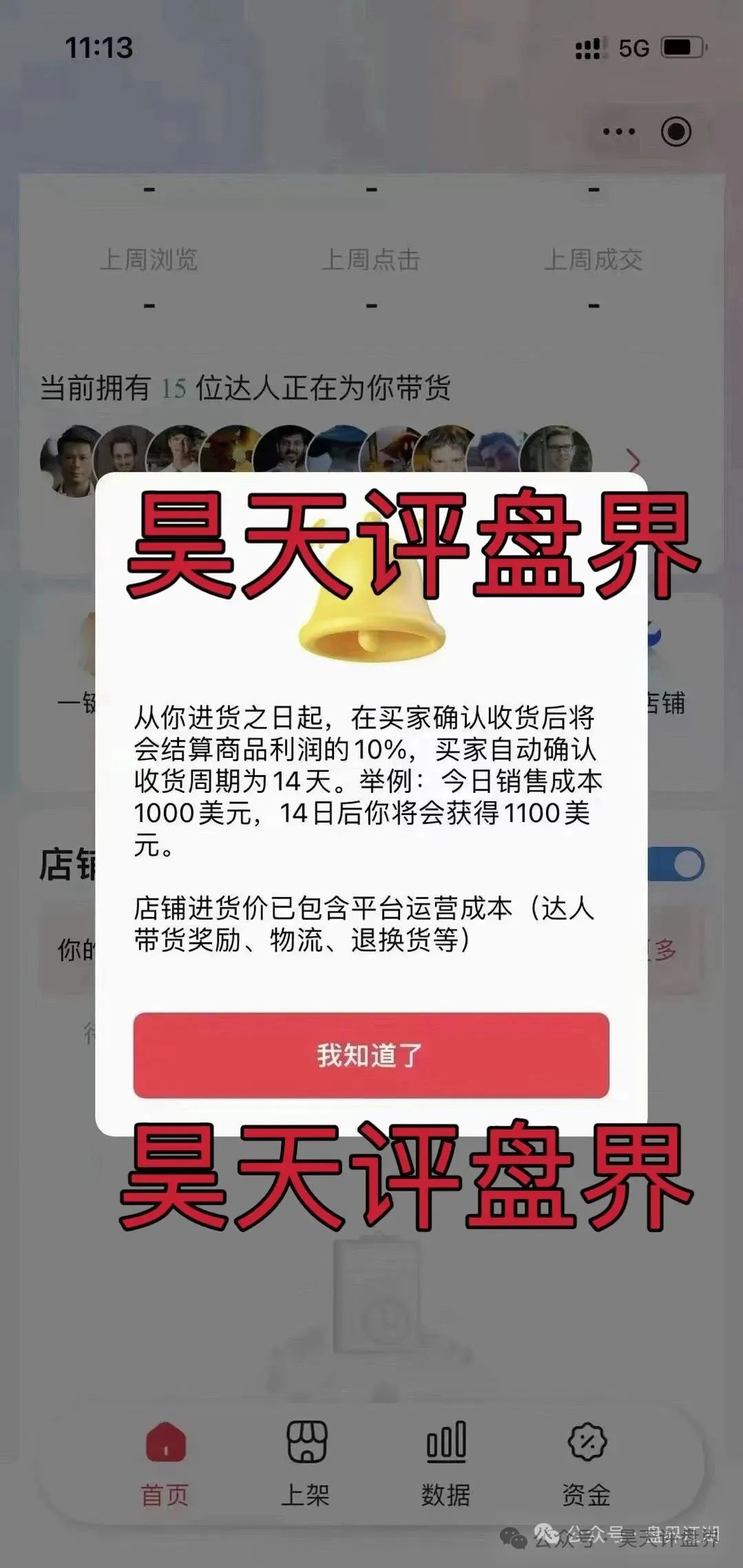This screenshot has height=1568, width=743.
Task: Dismiss the dialog with 我知道了
Action: [x=370, y=1055]
